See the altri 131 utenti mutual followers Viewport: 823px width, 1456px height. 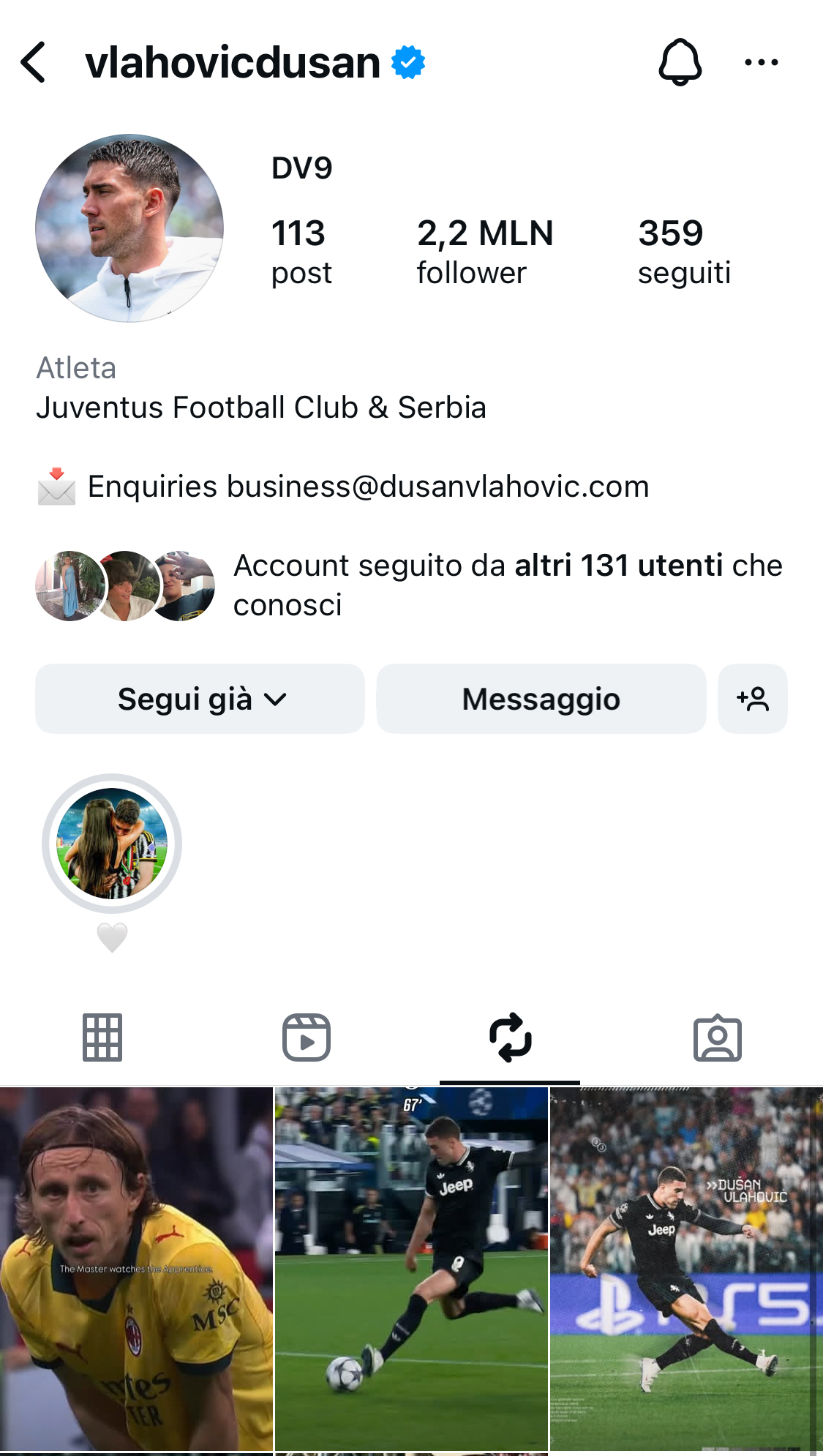click(x=508, y=585)
